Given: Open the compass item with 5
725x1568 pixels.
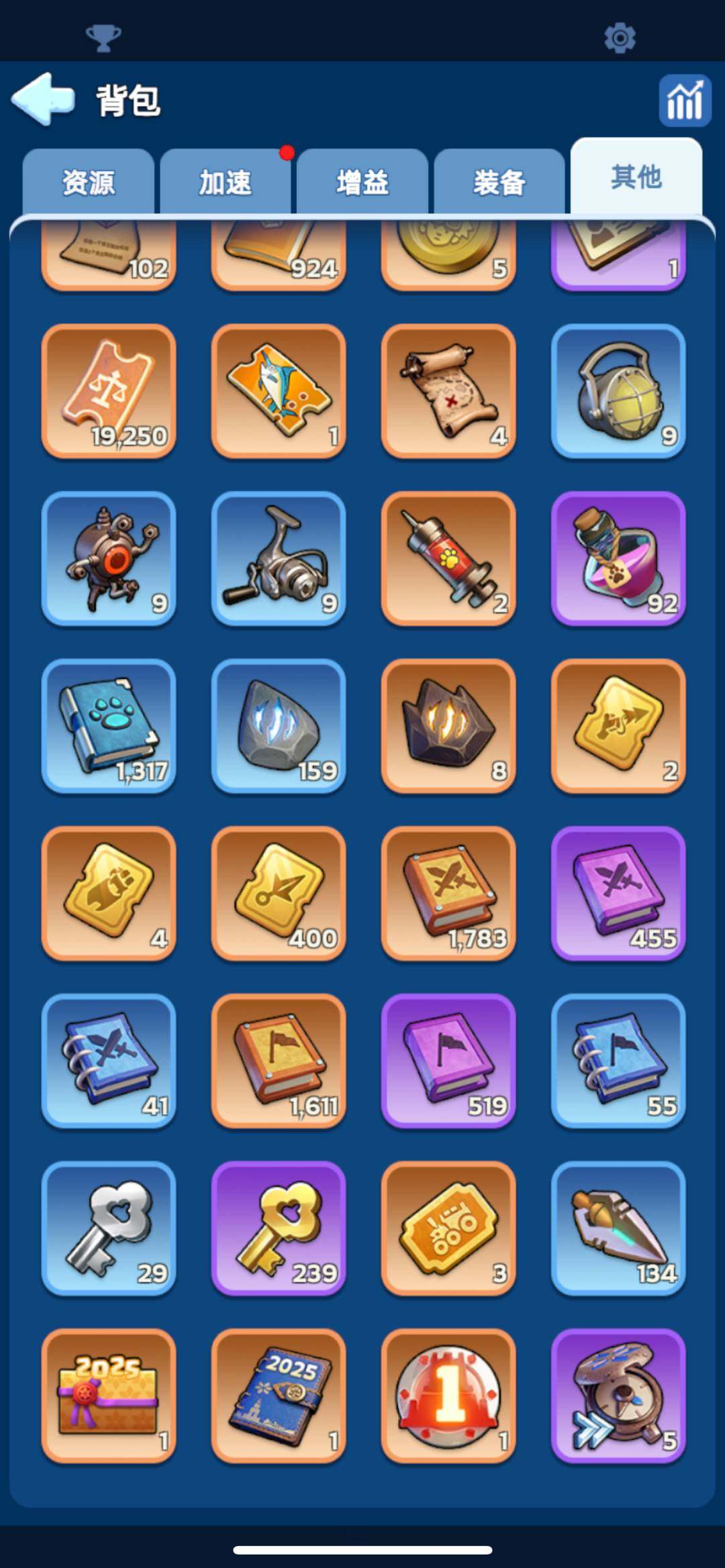Looking at the screenshot, I should [x=618, y=1396].
